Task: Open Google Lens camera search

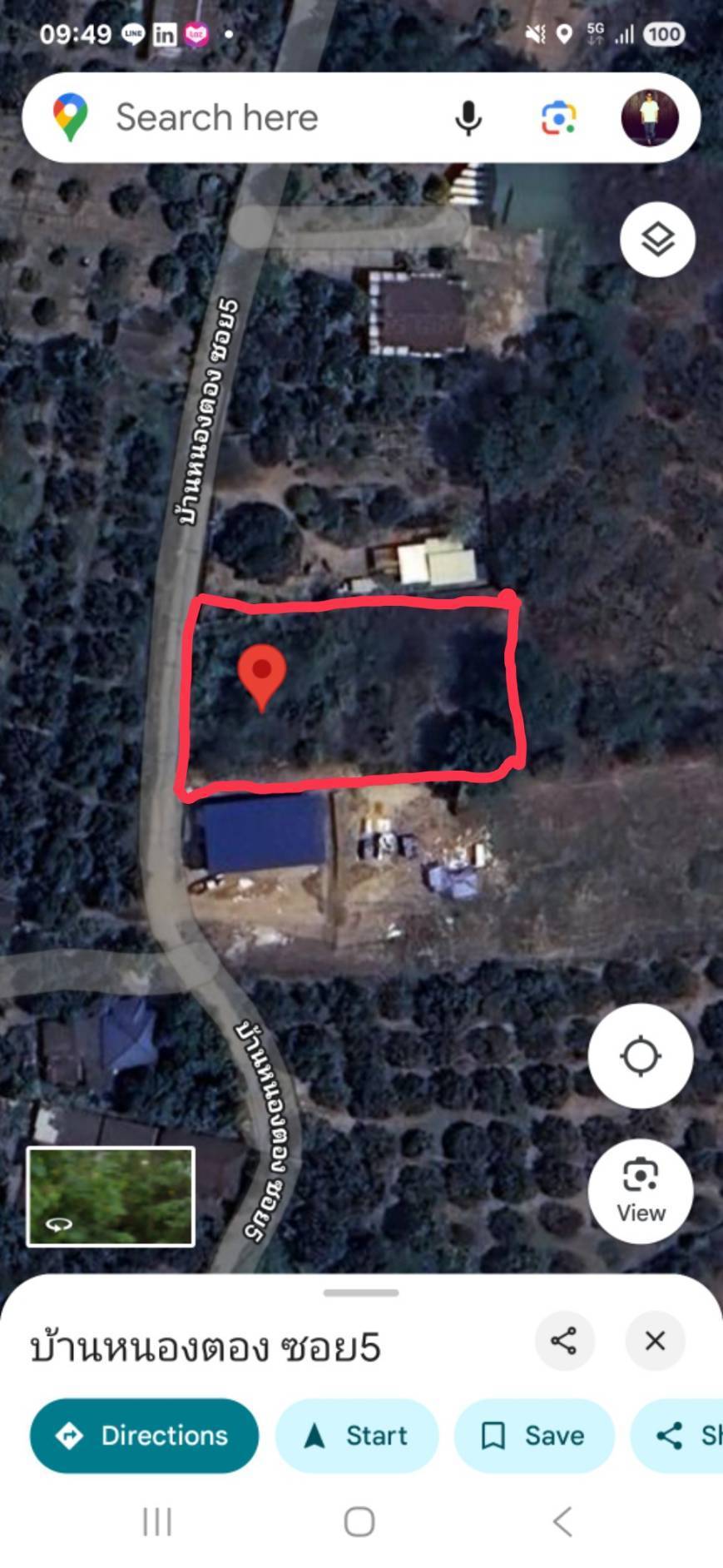Action: 558,118
